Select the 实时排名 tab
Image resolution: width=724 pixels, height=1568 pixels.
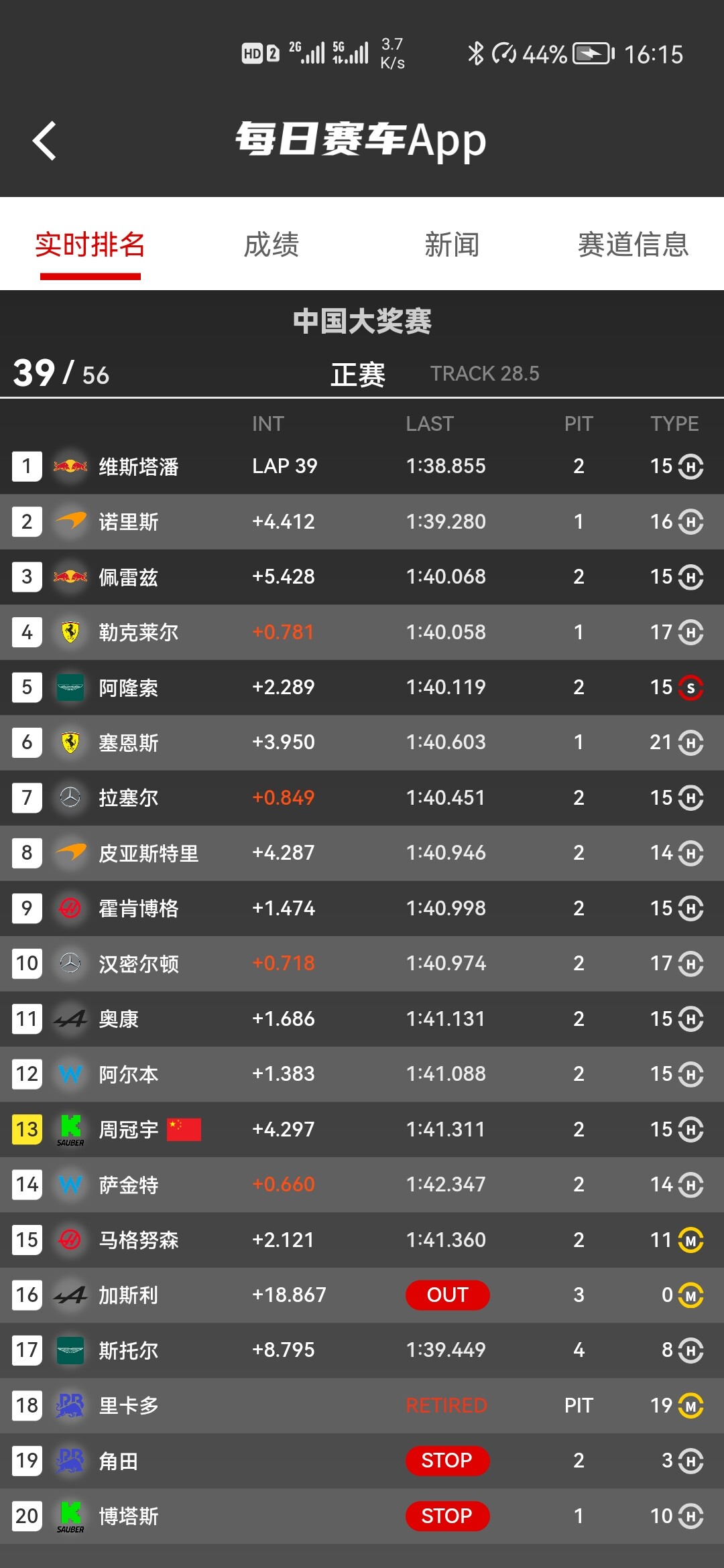click(x=90, y=245)
